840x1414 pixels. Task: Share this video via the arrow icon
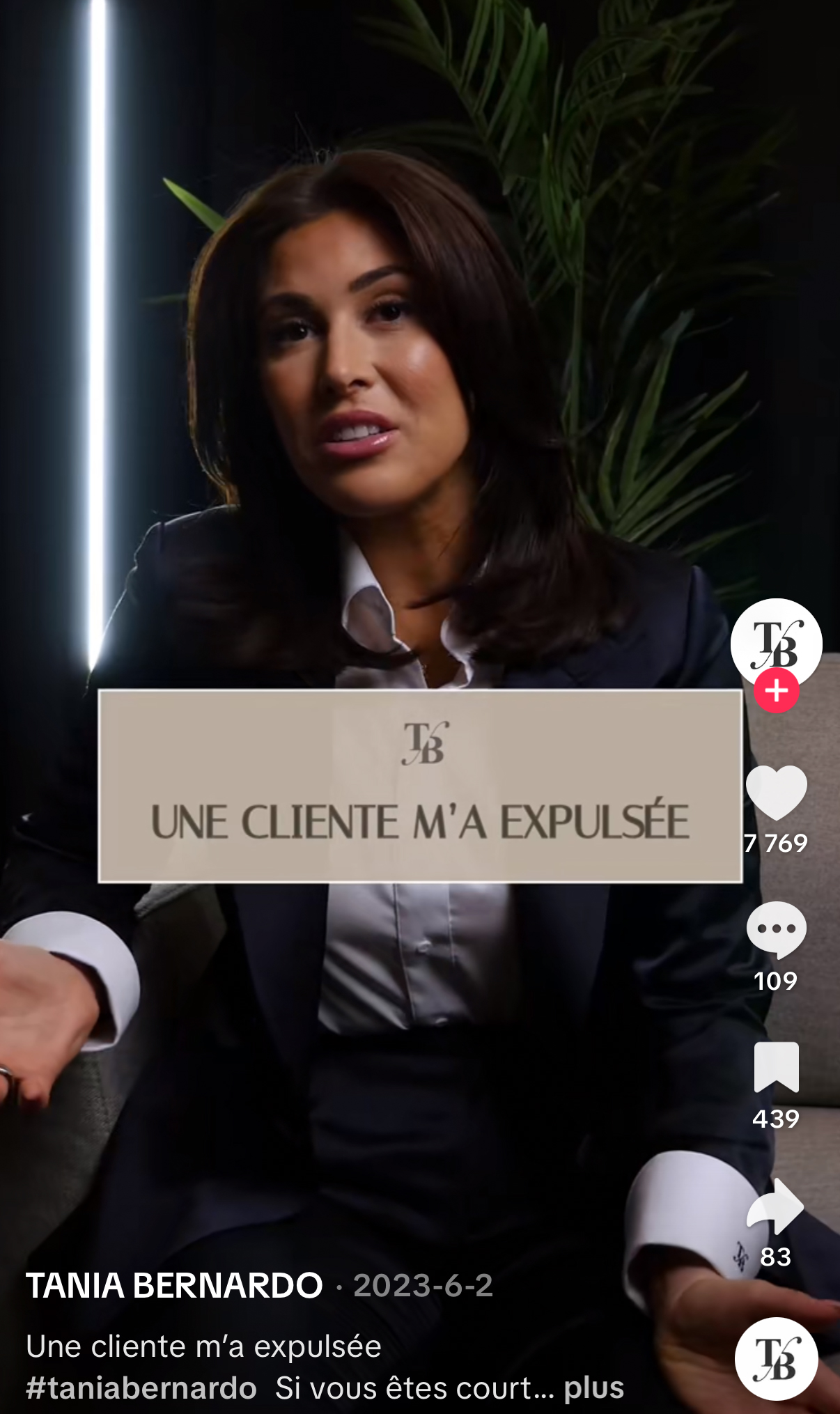[x=776, y=1206]
